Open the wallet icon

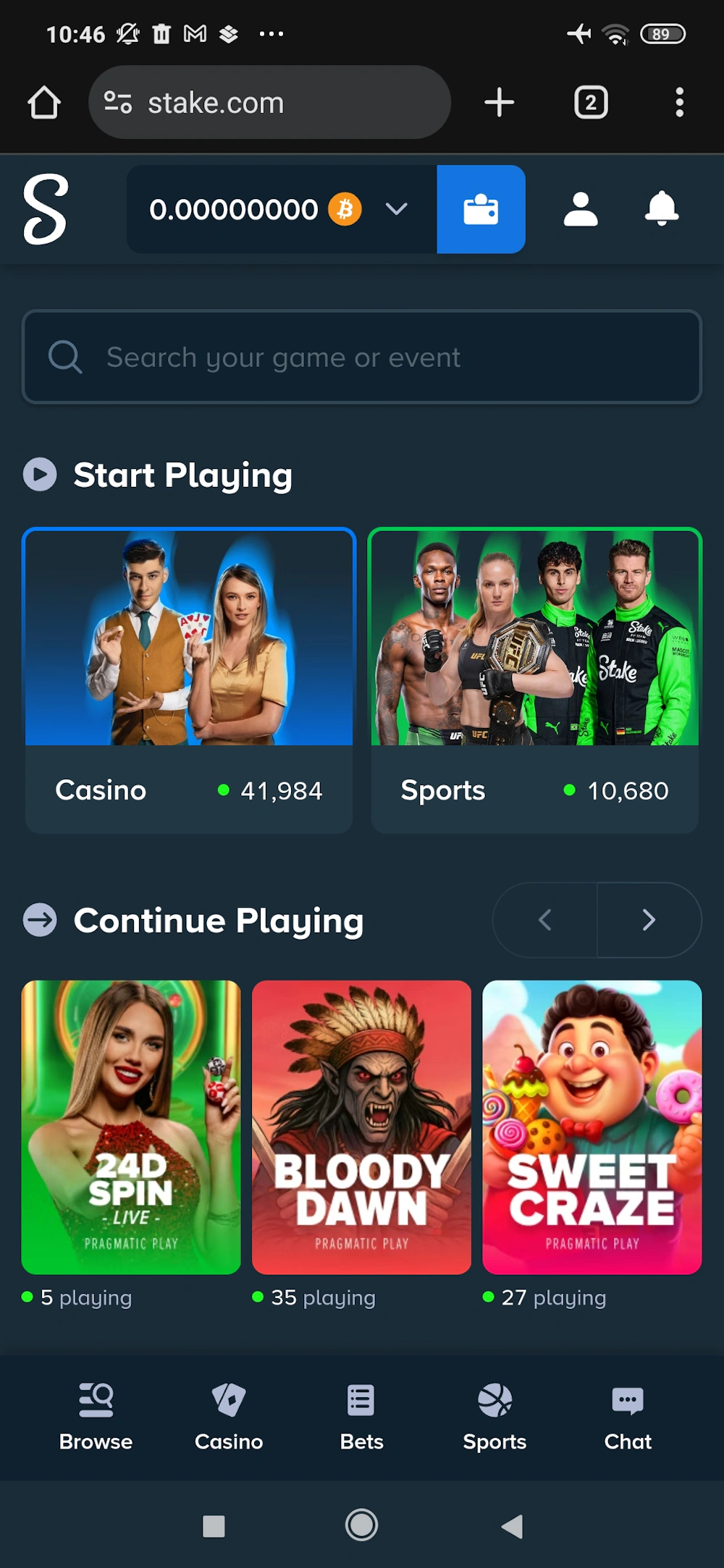481,209
